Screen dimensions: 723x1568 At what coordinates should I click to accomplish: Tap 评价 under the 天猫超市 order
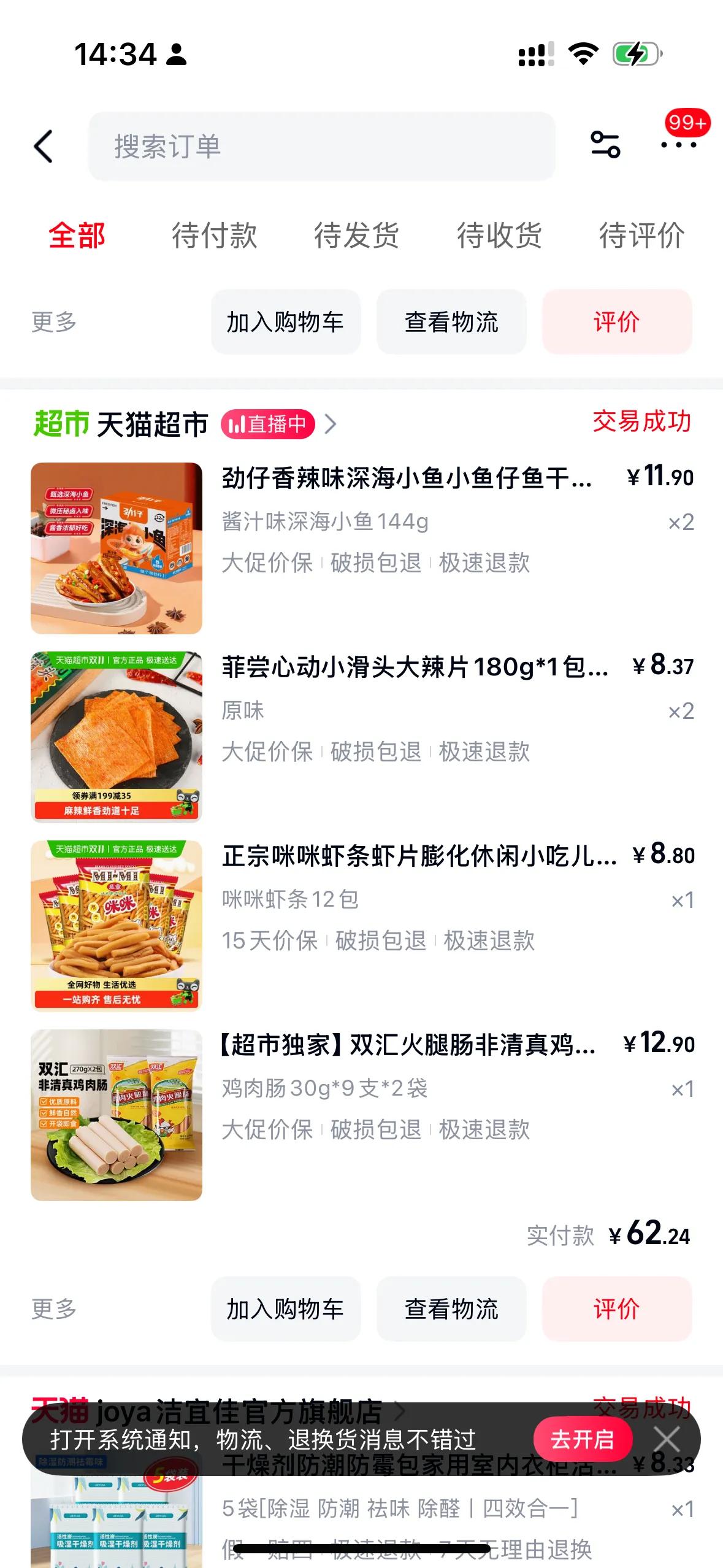pos(617,1309)
